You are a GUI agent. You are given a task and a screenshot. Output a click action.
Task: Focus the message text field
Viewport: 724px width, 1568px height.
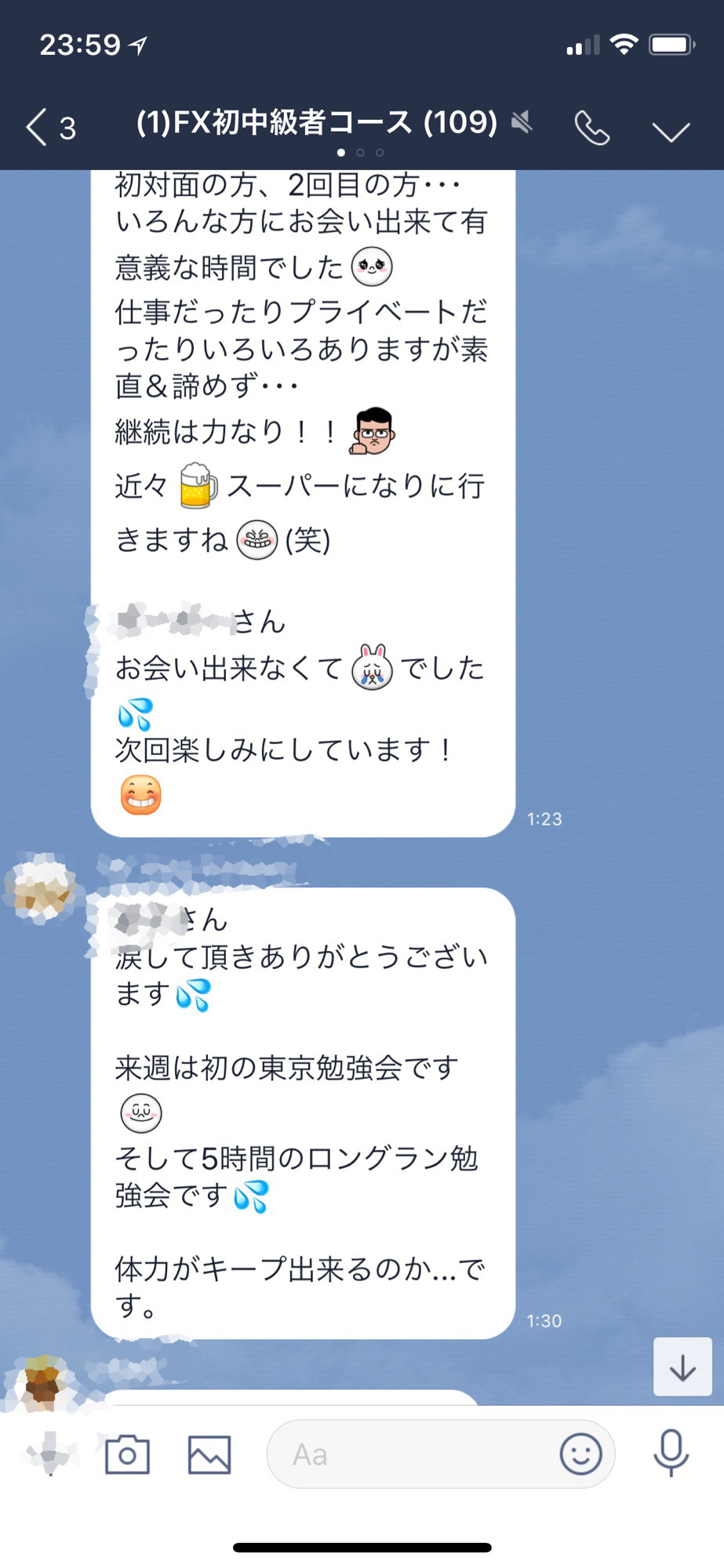coord(408,1455)
